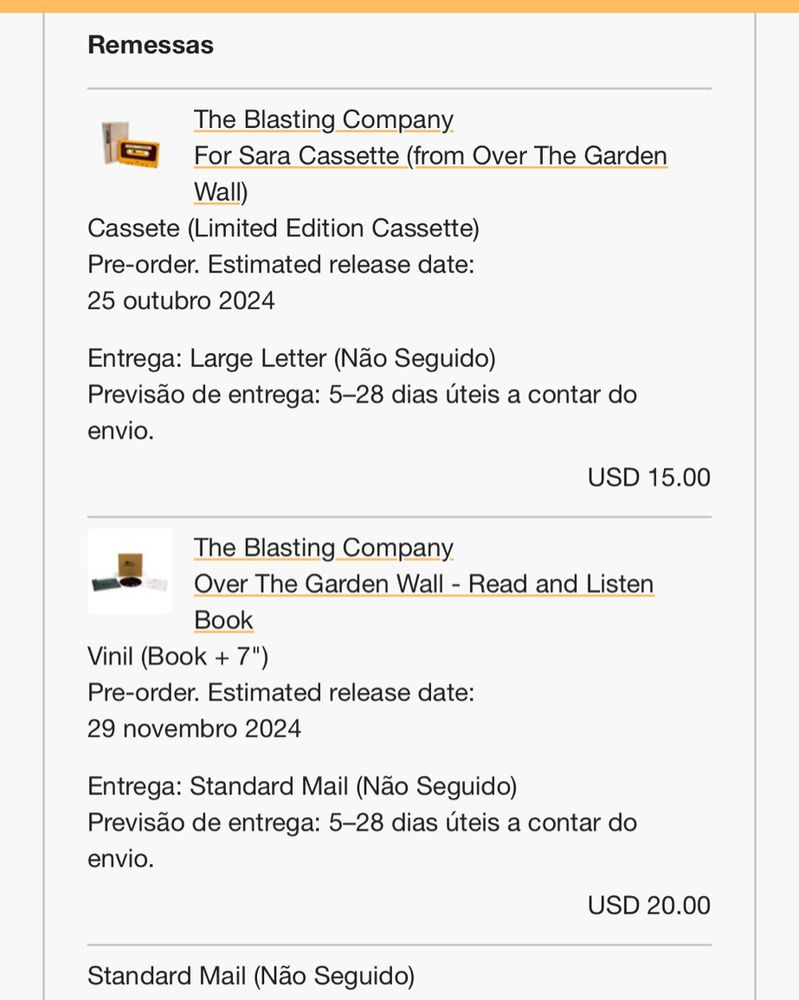
Task: Tap the orange cassette product thumbnail
Action: click(x=130, y=143)
